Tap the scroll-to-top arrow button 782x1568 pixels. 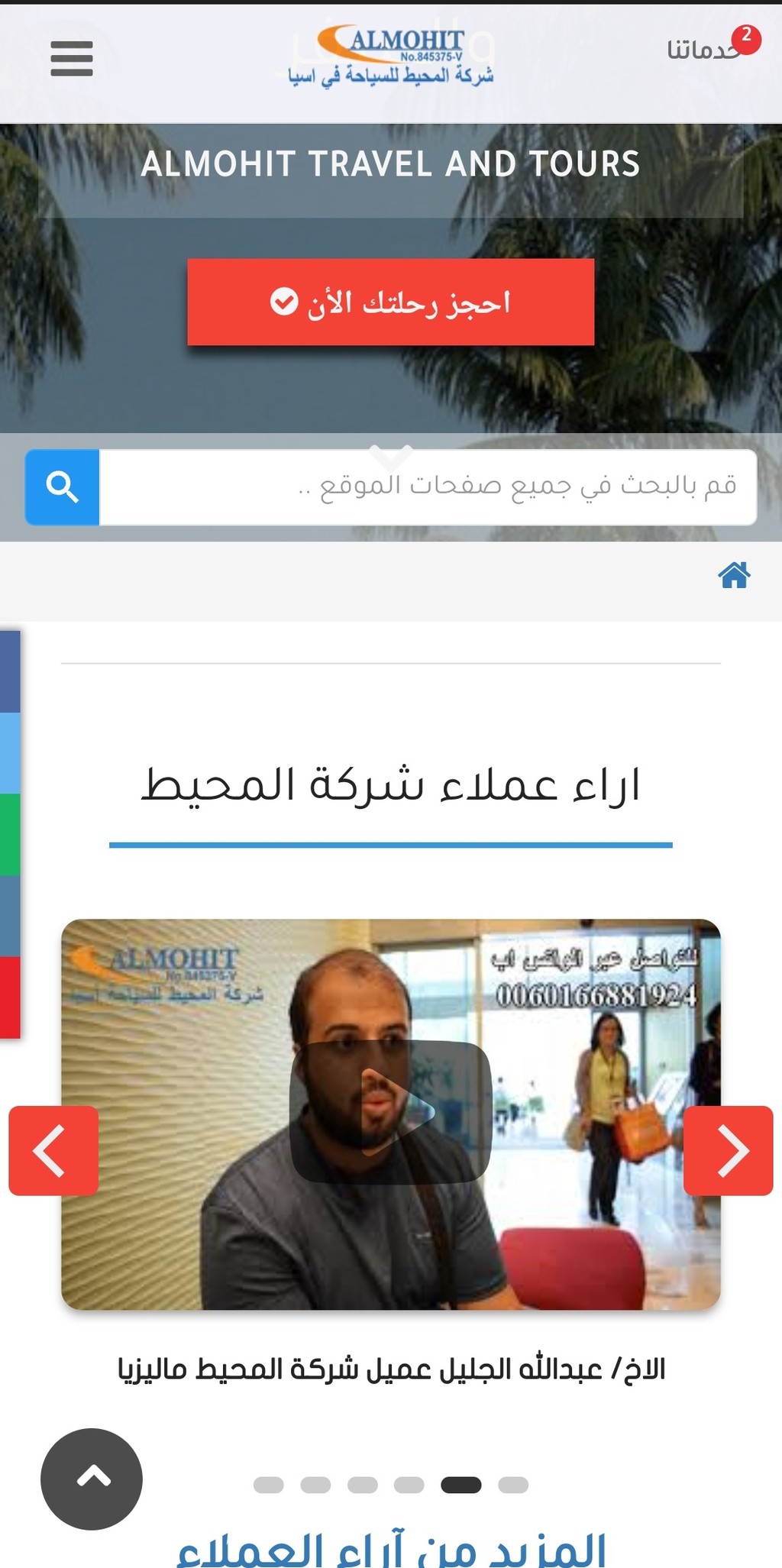coord(92,1479)
